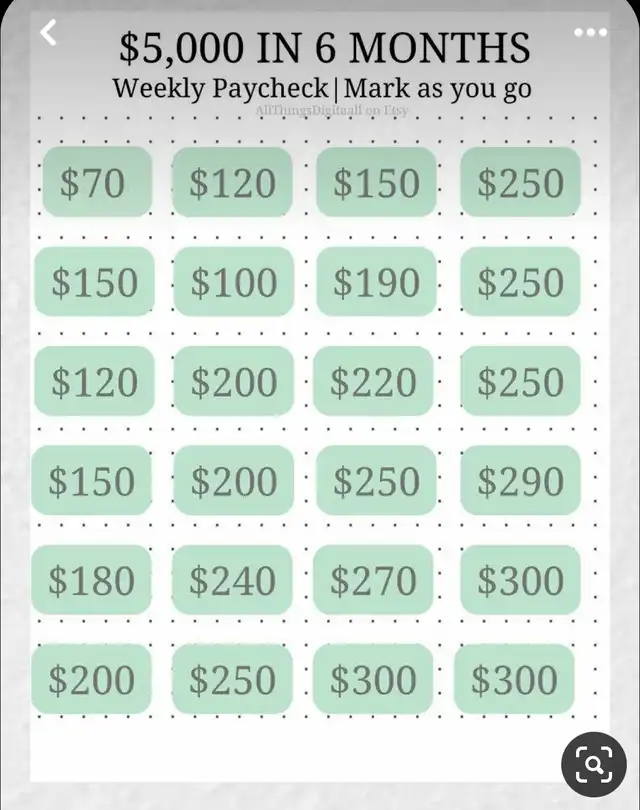Open the three-dot overflow menu

(x=590, y=33)
